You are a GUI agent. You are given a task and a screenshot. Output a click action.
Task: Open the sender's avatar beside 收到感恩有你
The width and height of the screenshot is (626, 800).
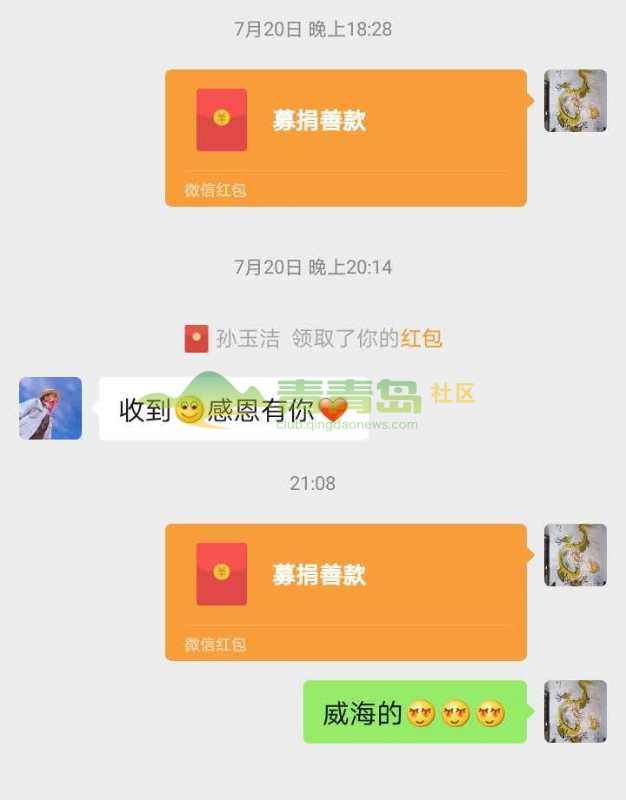click(x=50, y=408)
